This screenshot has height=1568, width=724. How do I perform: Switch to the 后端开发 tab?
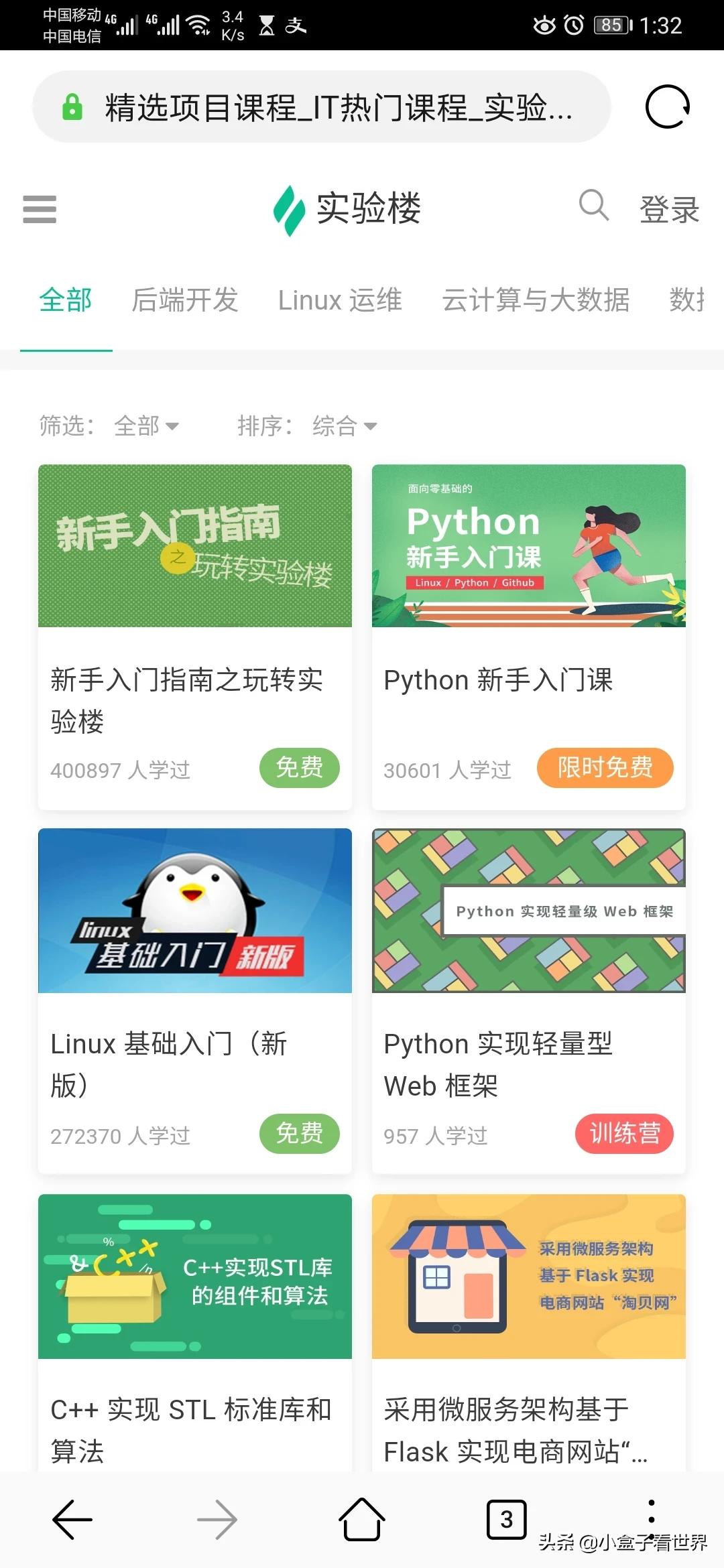pos(185,300)
